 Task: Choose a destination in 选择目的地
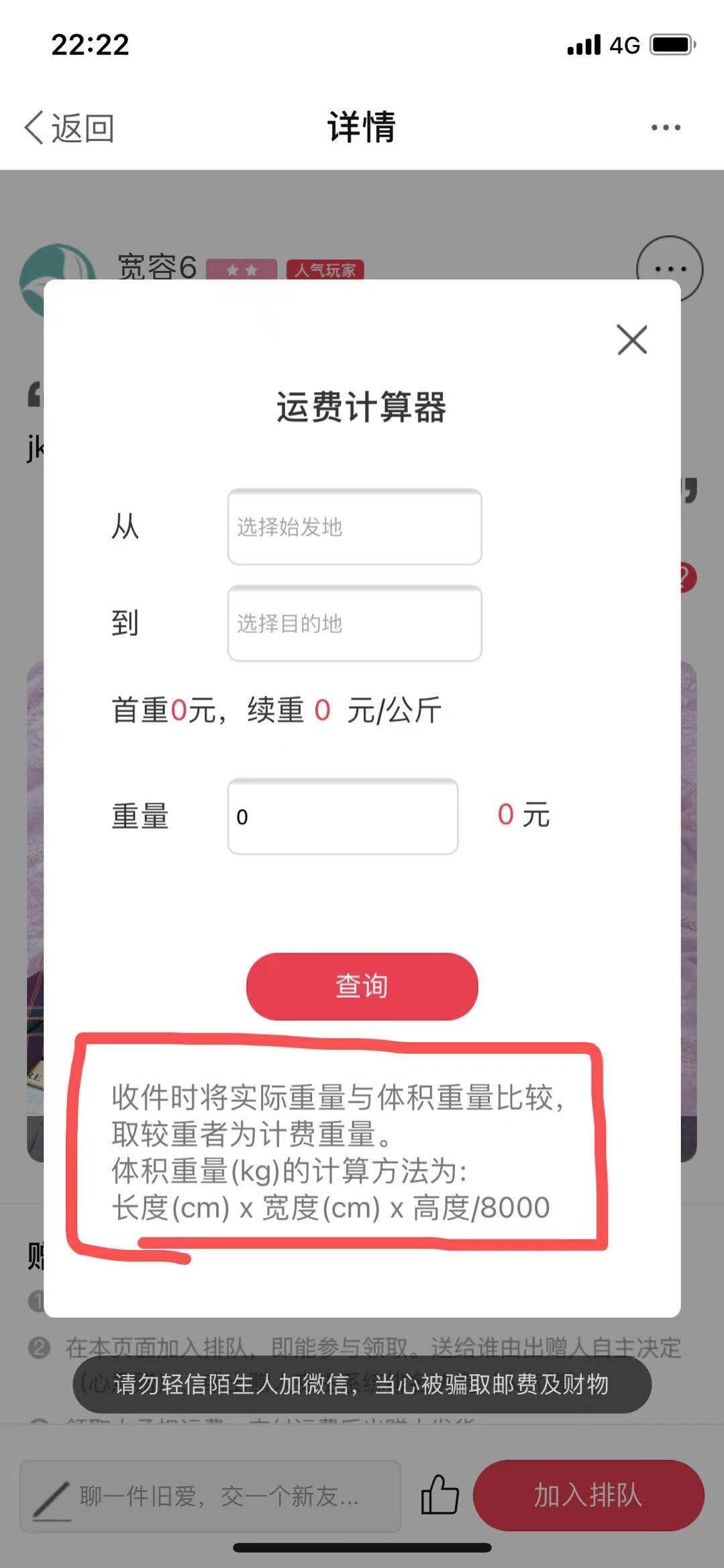pyautogui.click(x=354, y=623)
